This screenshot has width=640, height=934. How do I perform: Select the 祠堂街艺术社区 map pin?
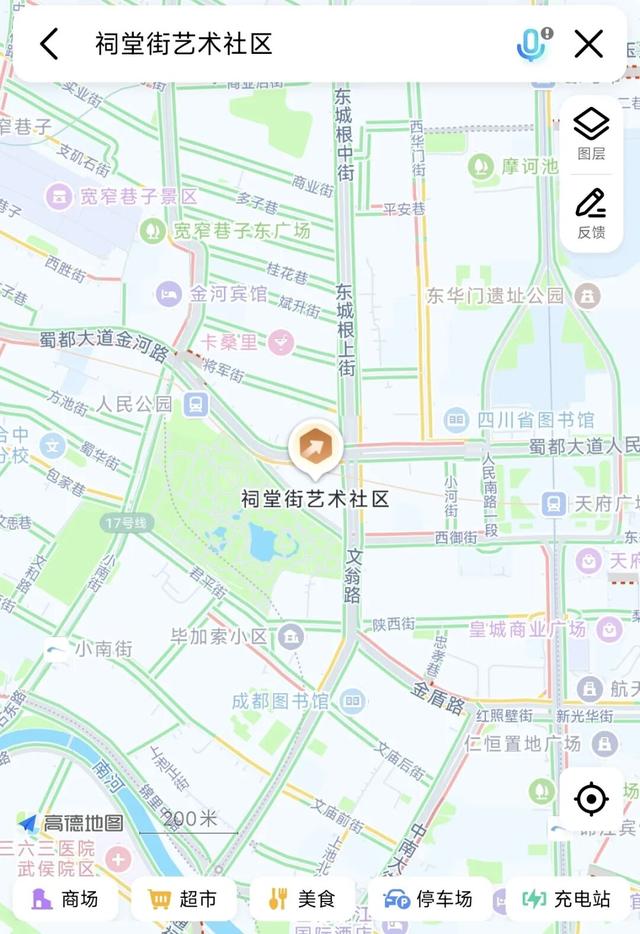click(315, 448)
